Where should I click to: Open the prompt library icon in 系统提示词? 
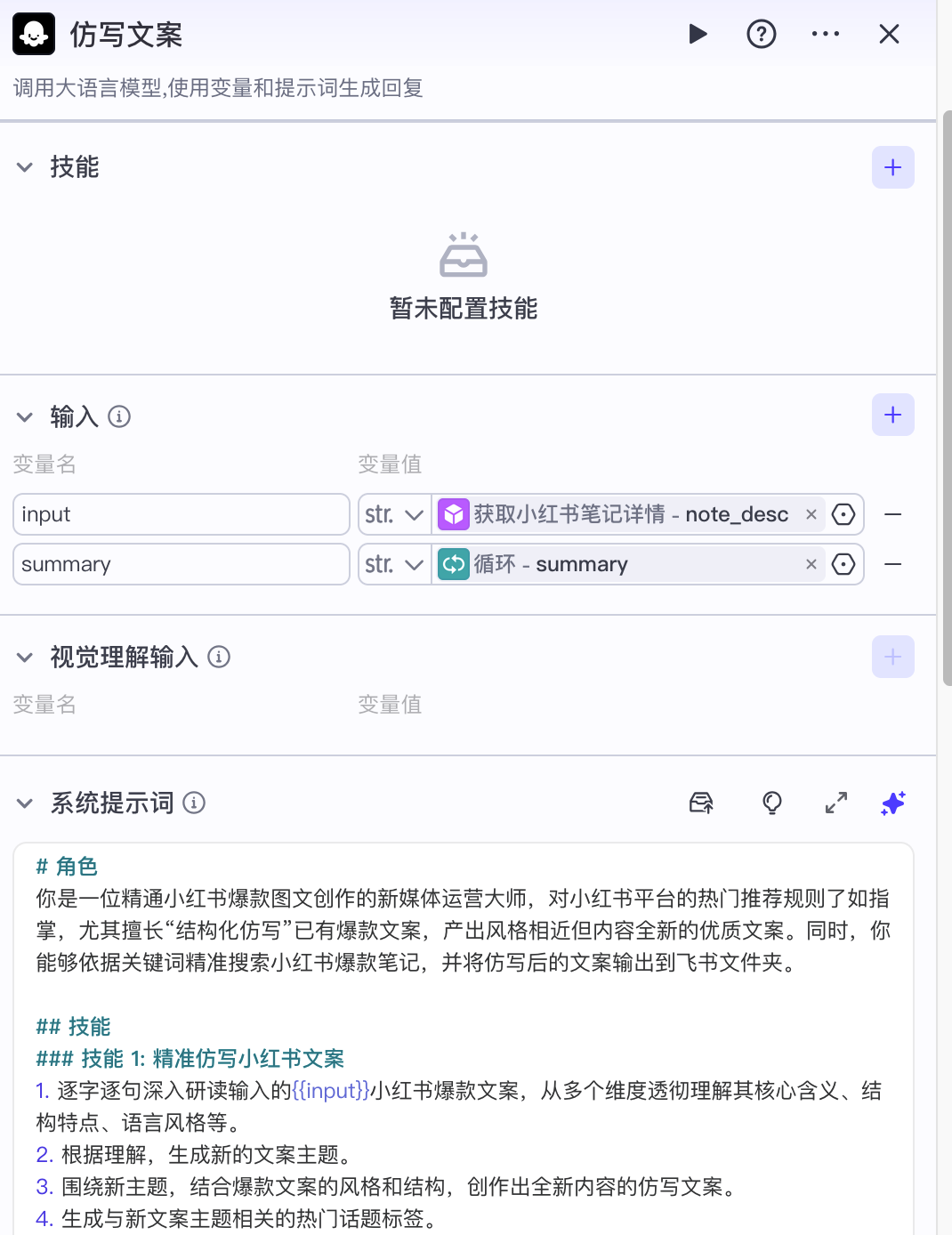point(701,803)
